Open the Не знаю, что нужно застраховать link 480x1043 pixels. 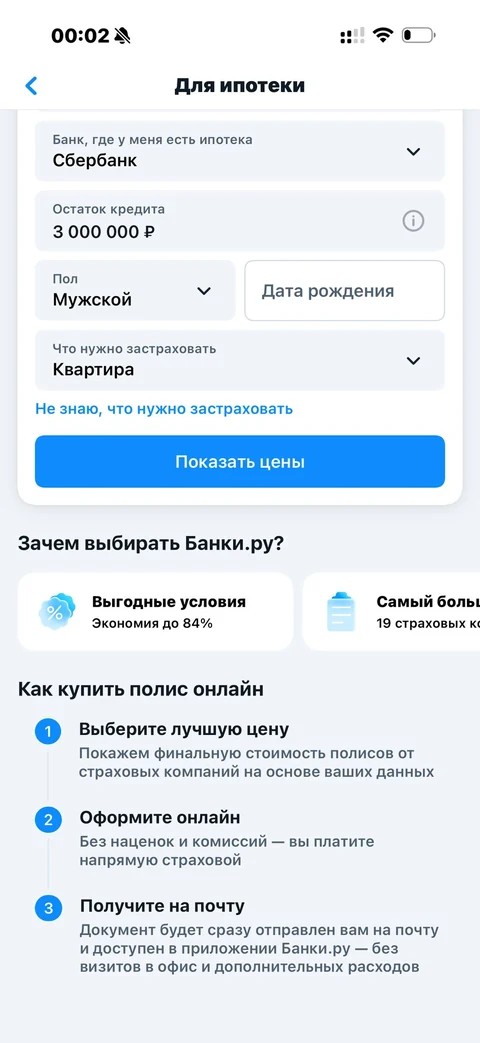point(164,409)
